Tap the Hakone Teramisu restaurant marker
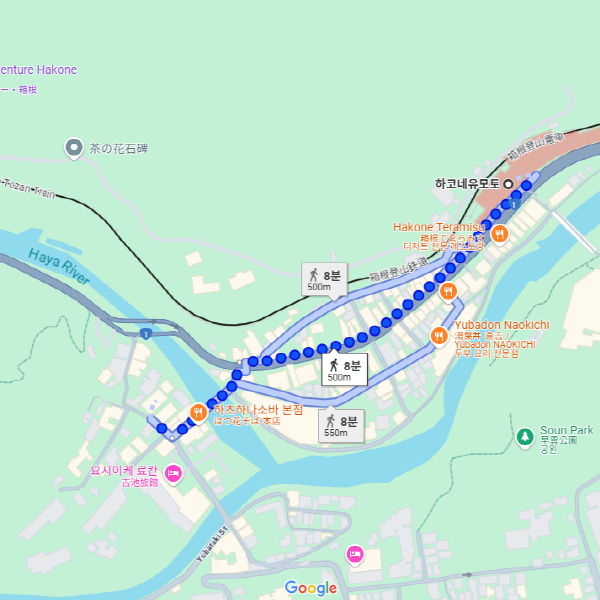 500,234
